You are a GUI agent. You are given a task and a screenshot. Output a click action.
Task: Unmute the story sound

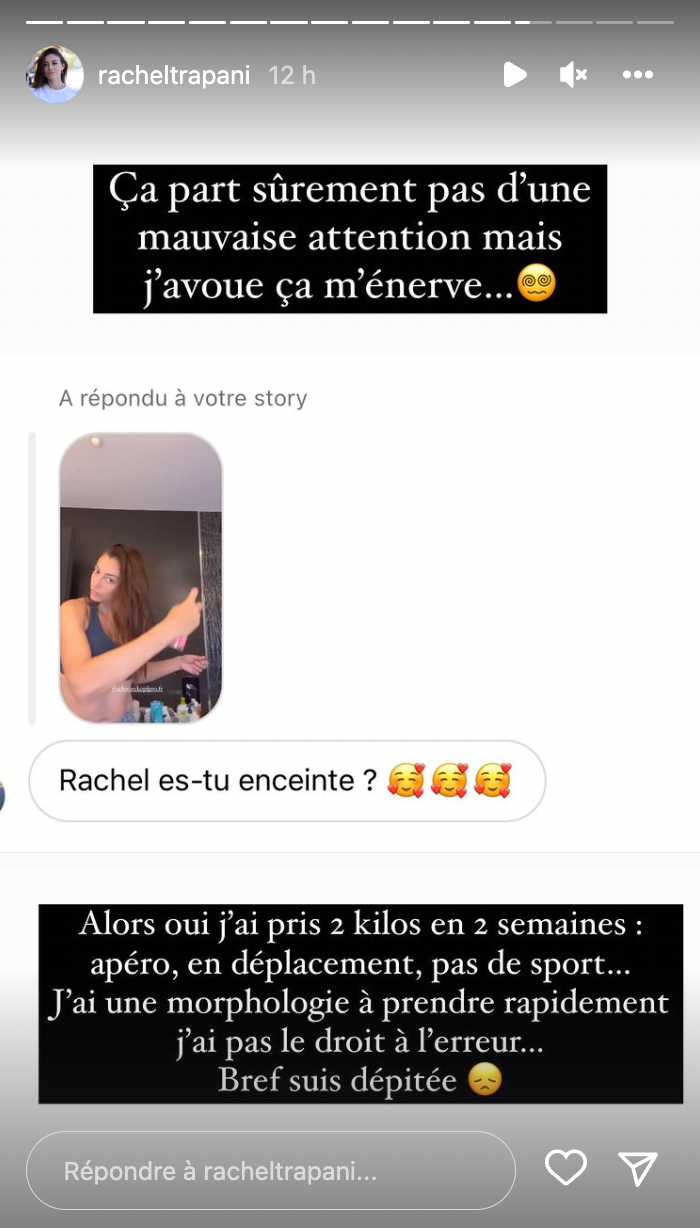(x=574, y=75)
